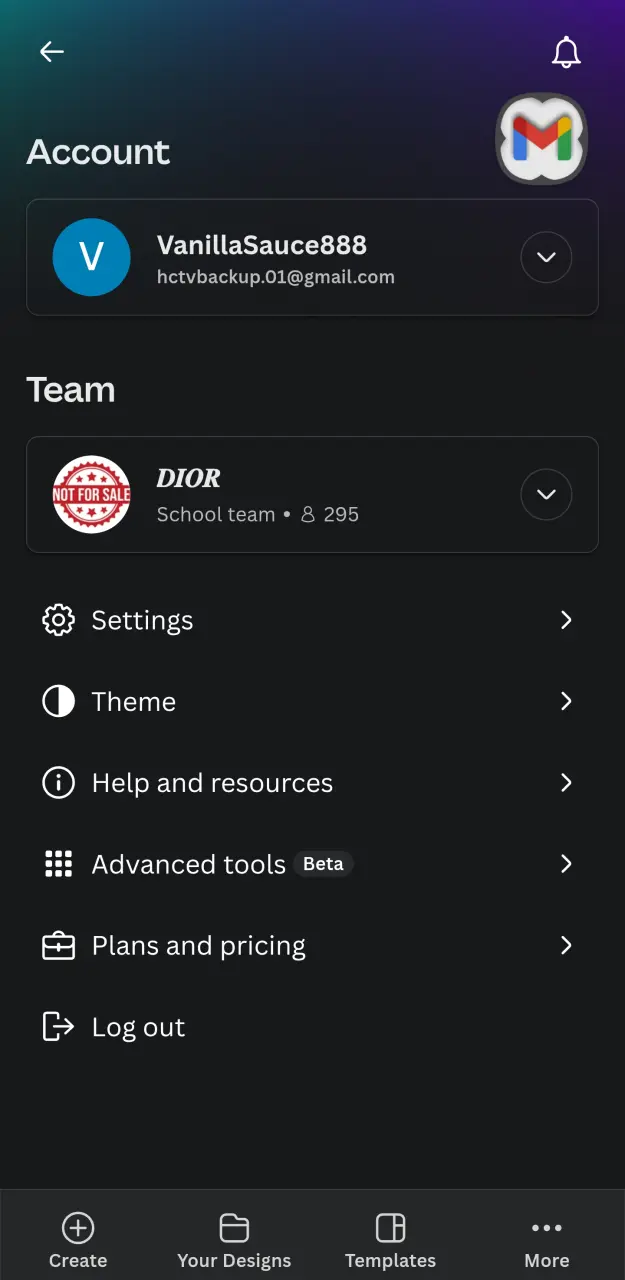
Task: Log out of the account
Action: point(312,1027)
